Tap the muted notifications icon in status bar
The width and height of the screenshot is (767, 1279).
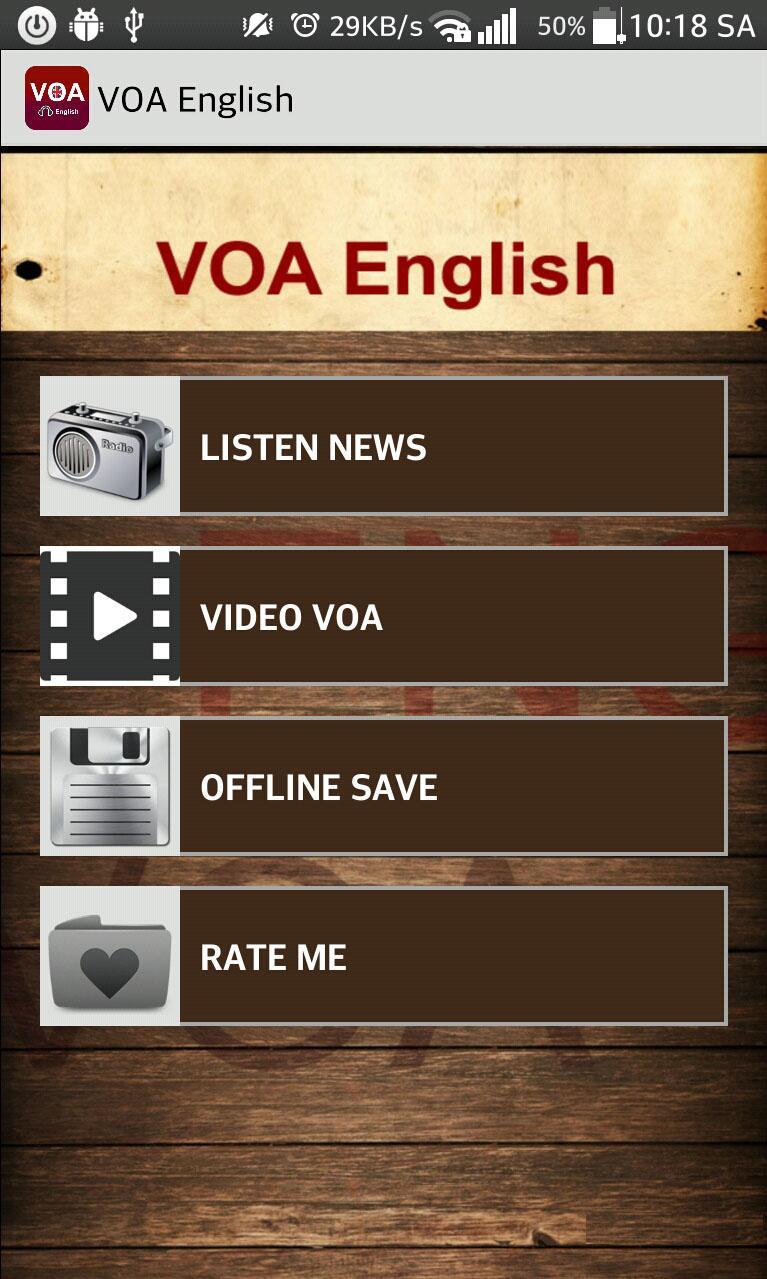coord(257,24)
